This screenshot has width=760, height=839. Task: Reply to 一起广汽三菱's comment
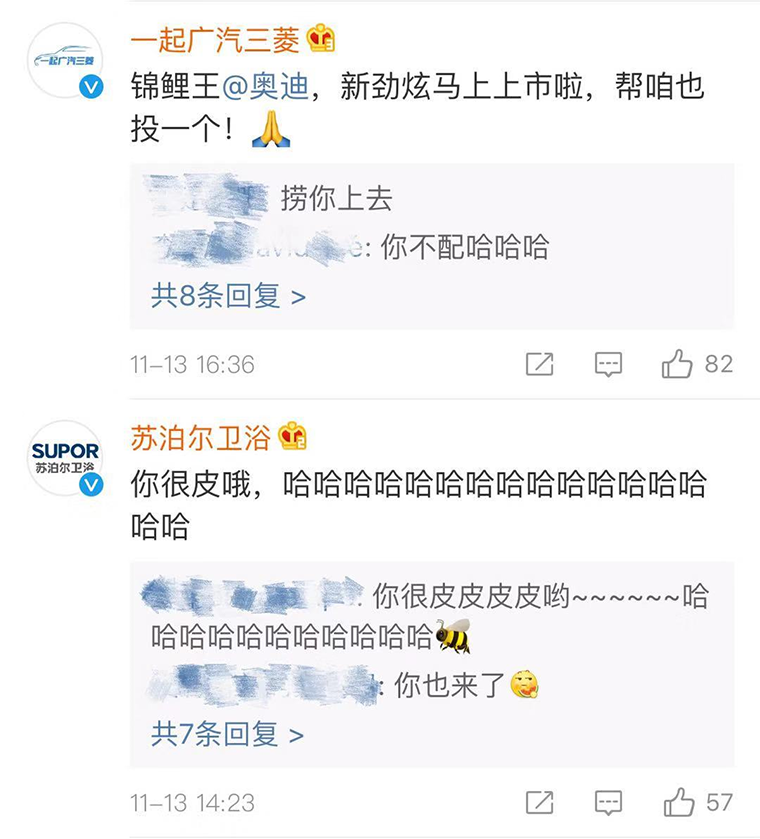608,365
